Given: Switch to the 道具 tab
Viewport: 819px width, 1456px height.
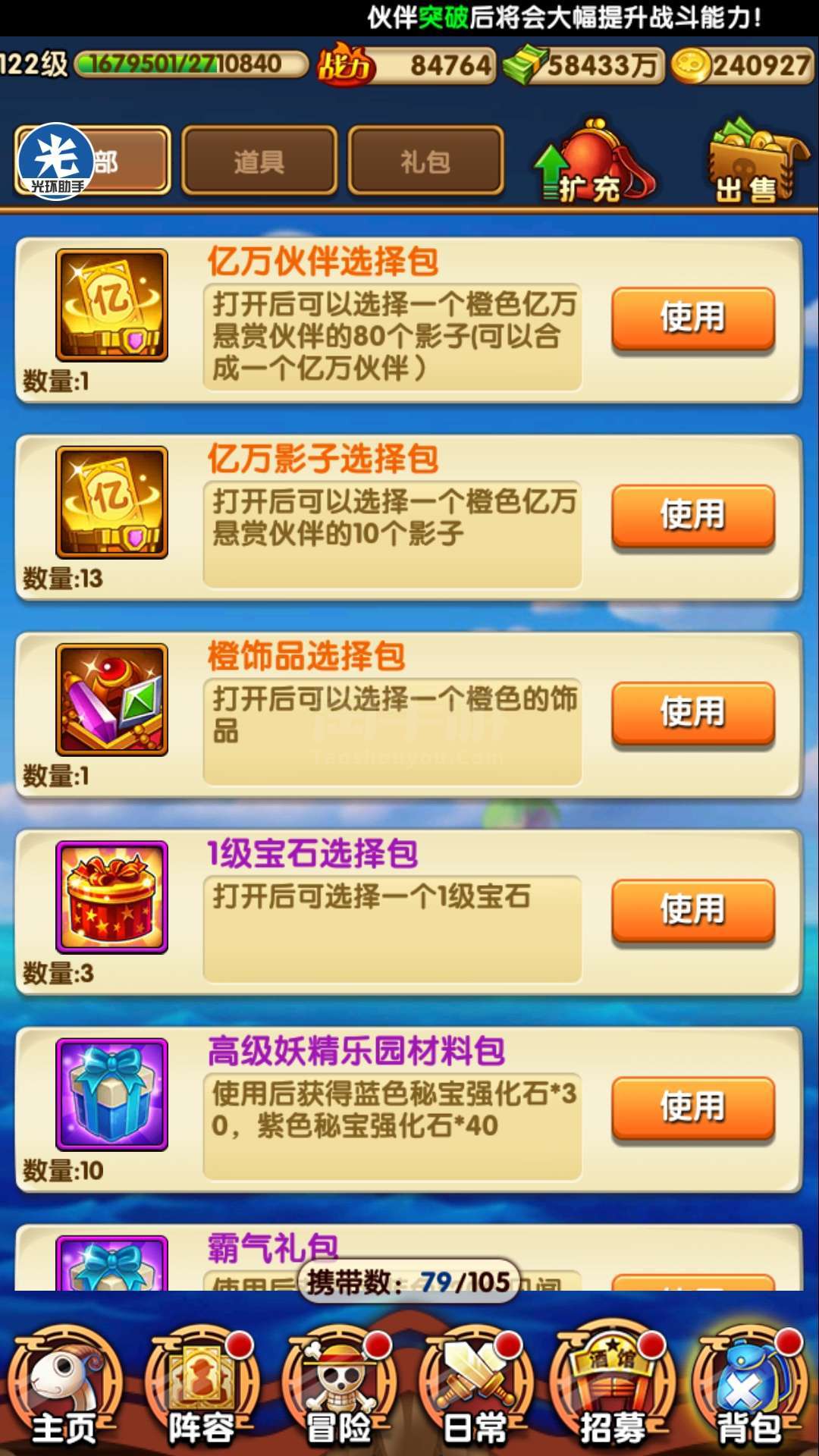Looking at the screenshot, I should pos(259,161).
